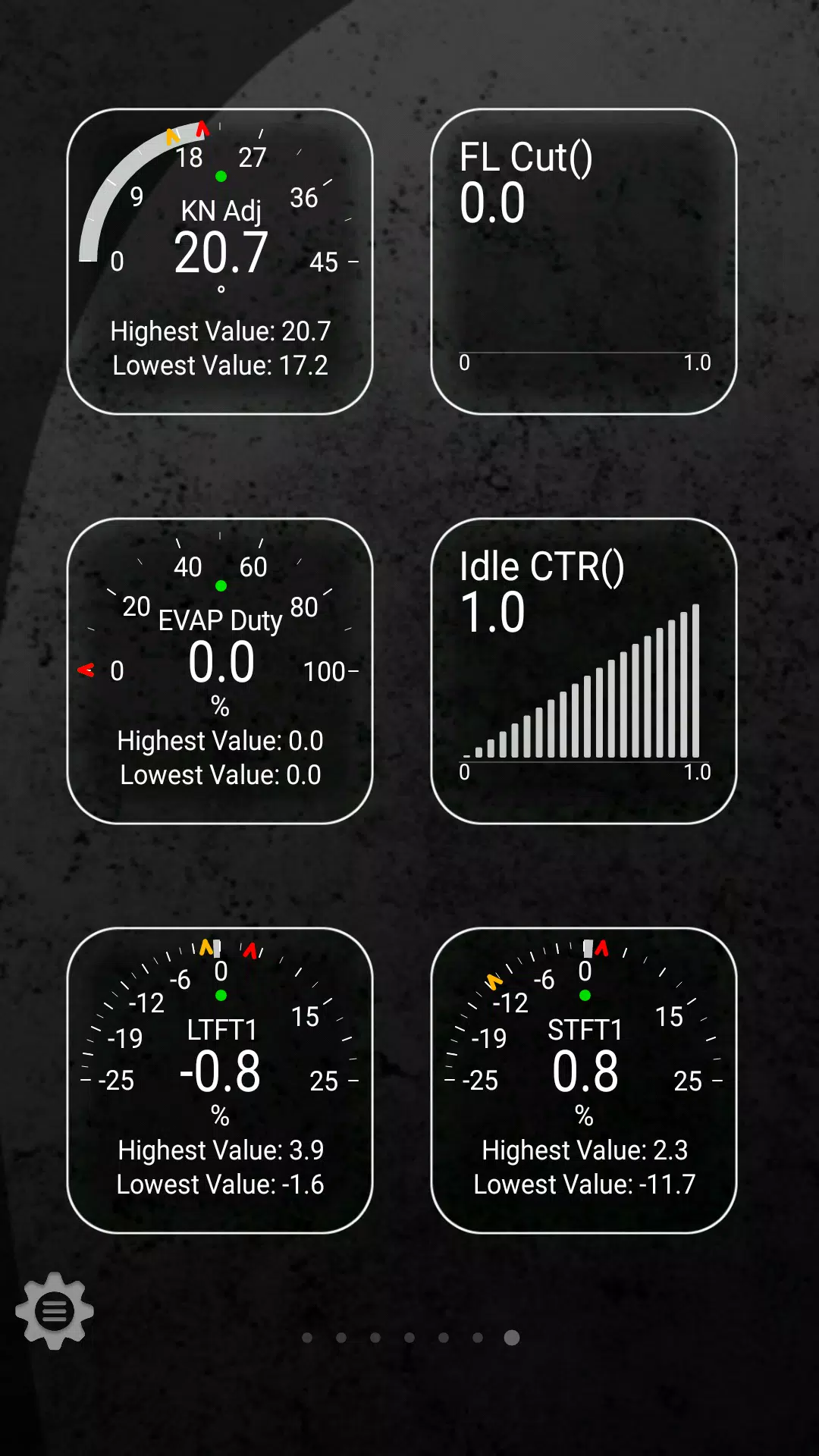Image resolution: width=819 pixels, height=1456 pixels.
Task: Tap the KN Adj dial gauge
Action: point(220,258)
